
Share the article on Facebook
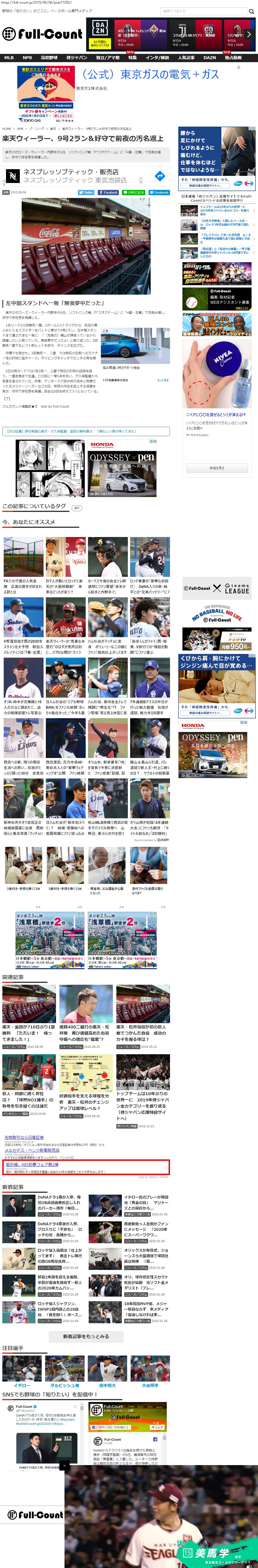[108, 192]
